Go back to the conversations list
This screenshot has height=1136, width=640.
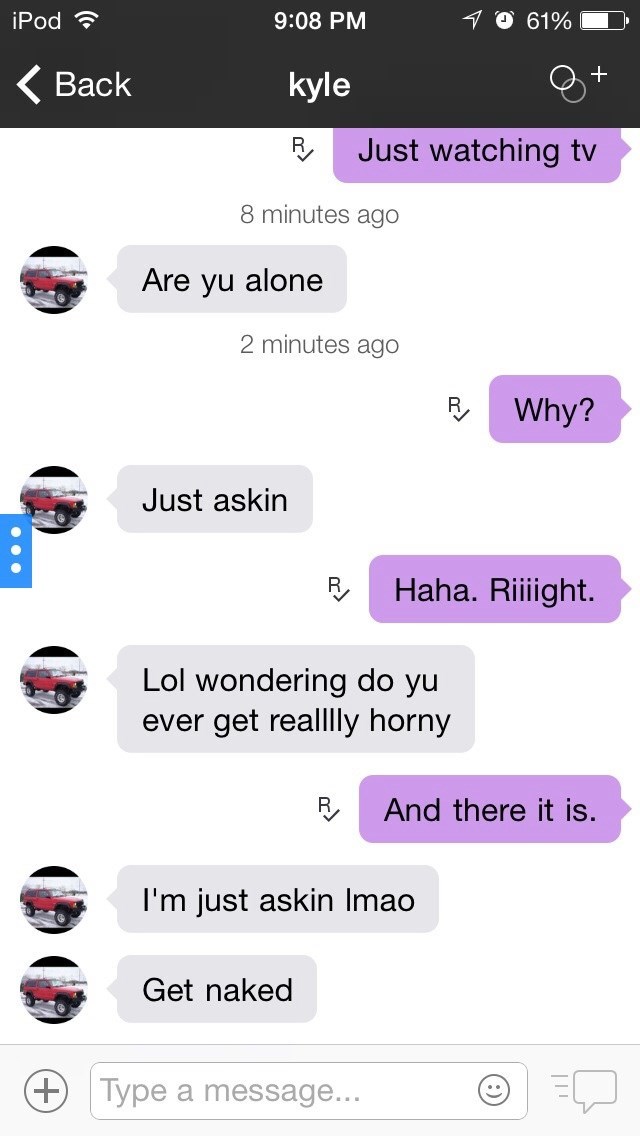(75, 85)
